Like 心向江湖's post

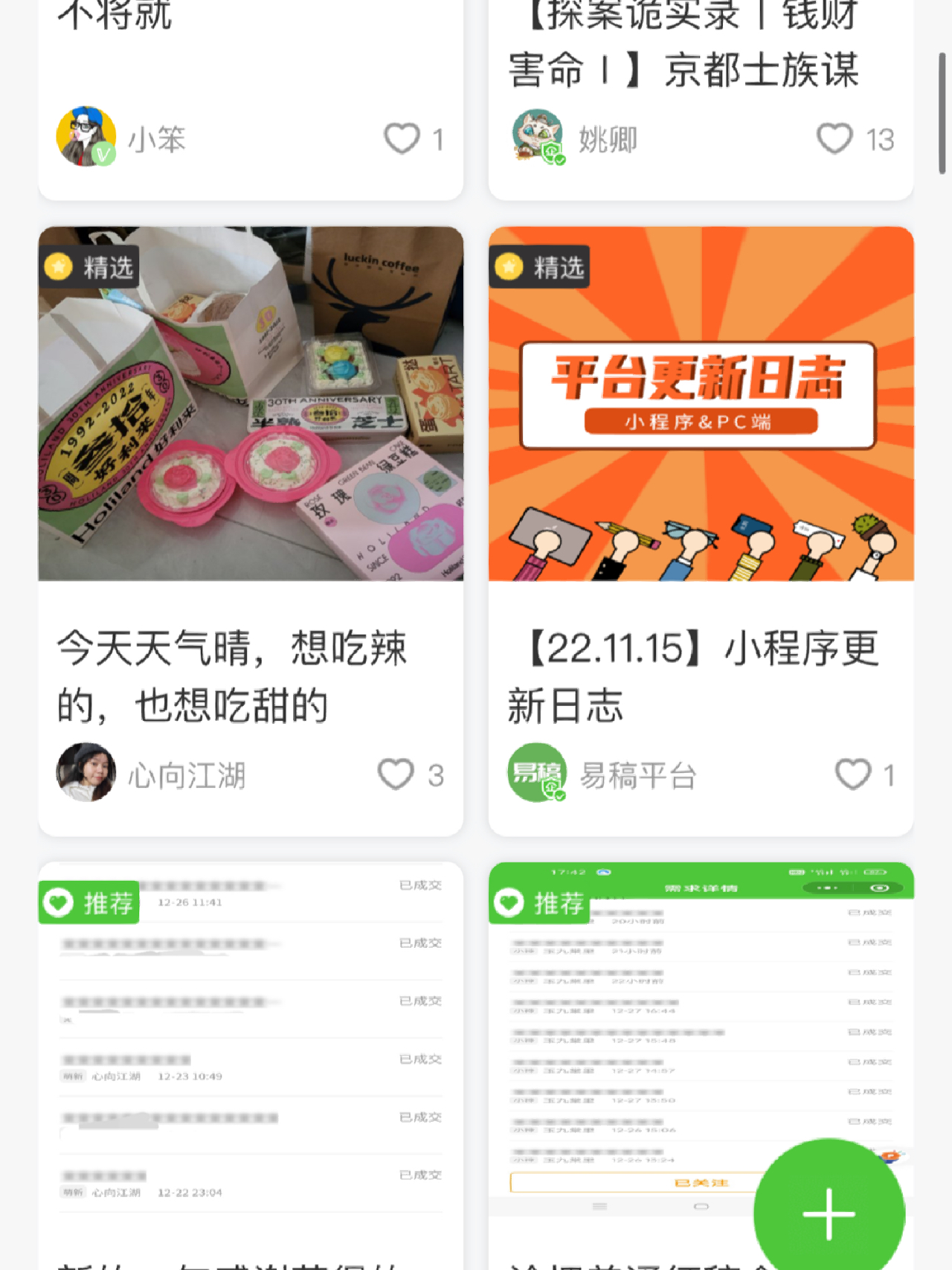coord(396,774)
